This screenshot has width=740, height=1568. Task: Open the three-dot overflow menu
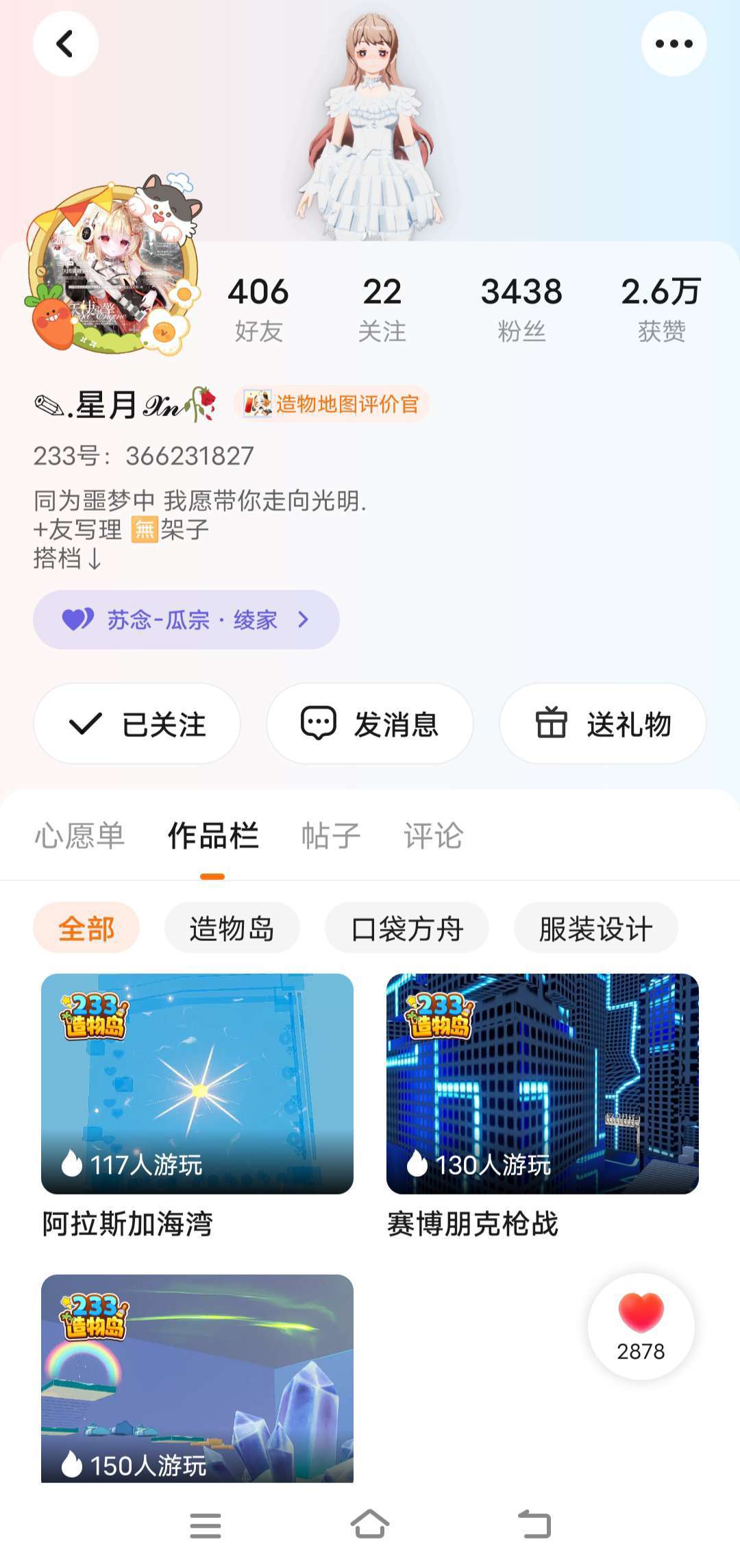(674, 44)
